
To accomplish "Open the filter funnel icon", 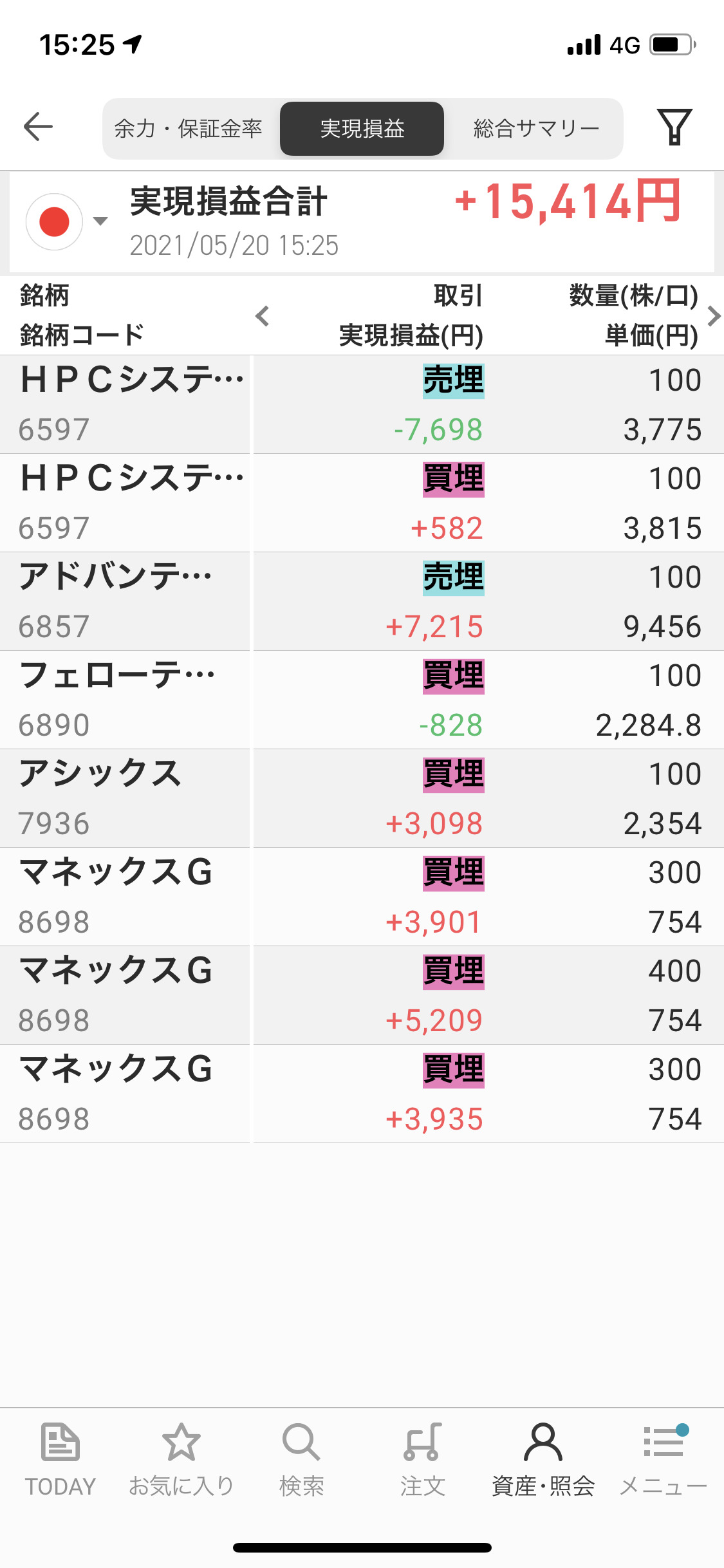I will pos(674,127).
